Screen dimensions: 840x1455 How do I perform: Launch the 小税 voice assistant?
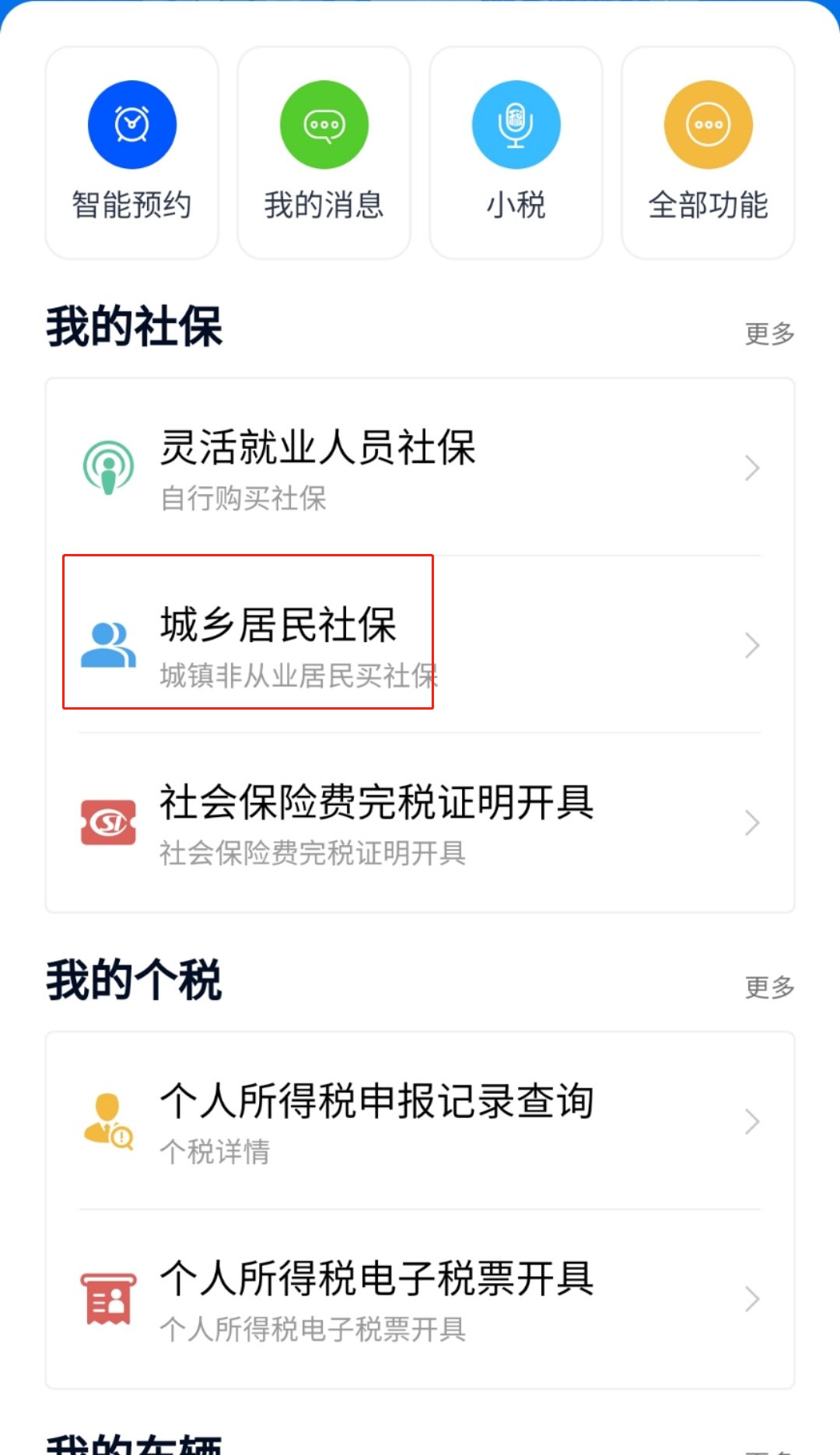516,152
